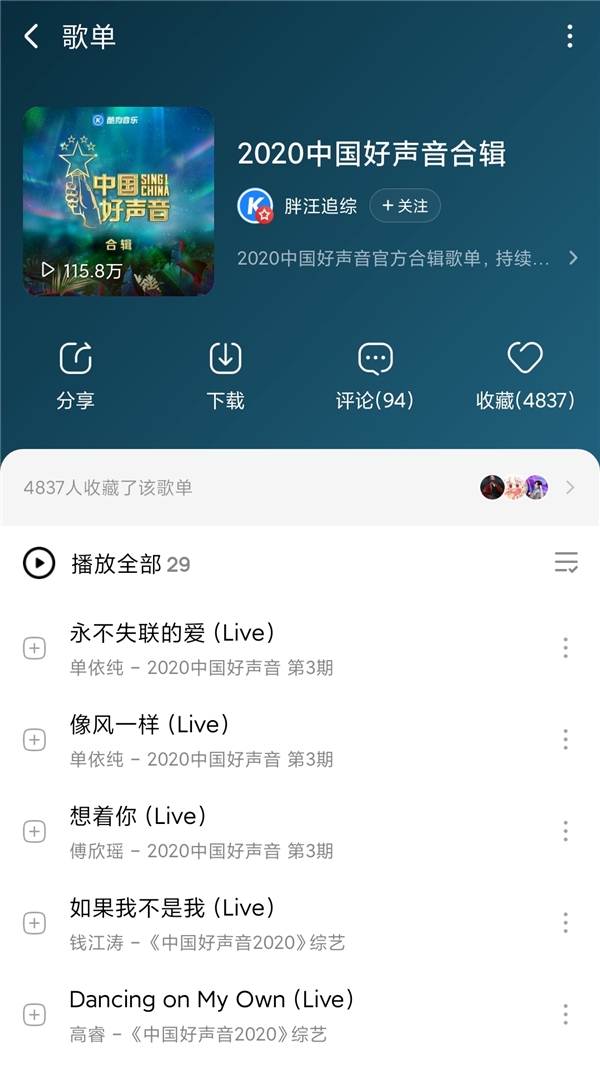Open more options for 永不失联的爱 (Live)
Screen dimensions: 600x1067
coord(565,648)
